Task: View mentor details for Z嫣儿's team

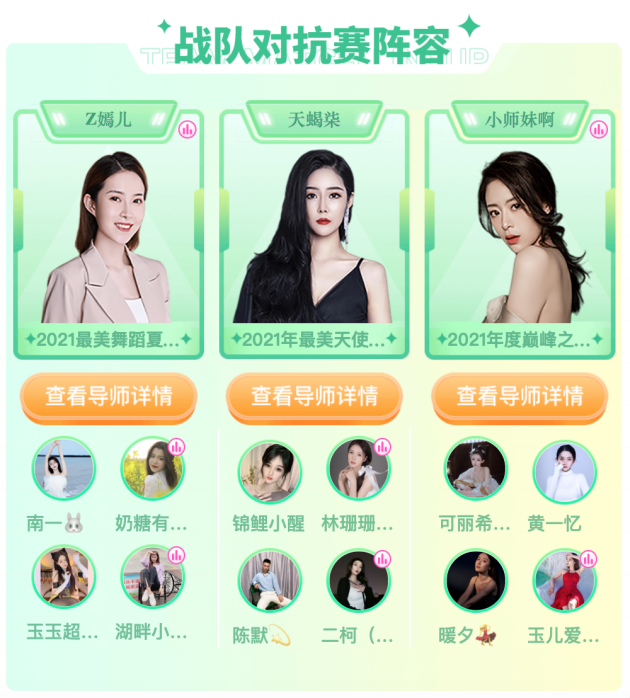Action: pyautogui.click(x=108, y=396)
